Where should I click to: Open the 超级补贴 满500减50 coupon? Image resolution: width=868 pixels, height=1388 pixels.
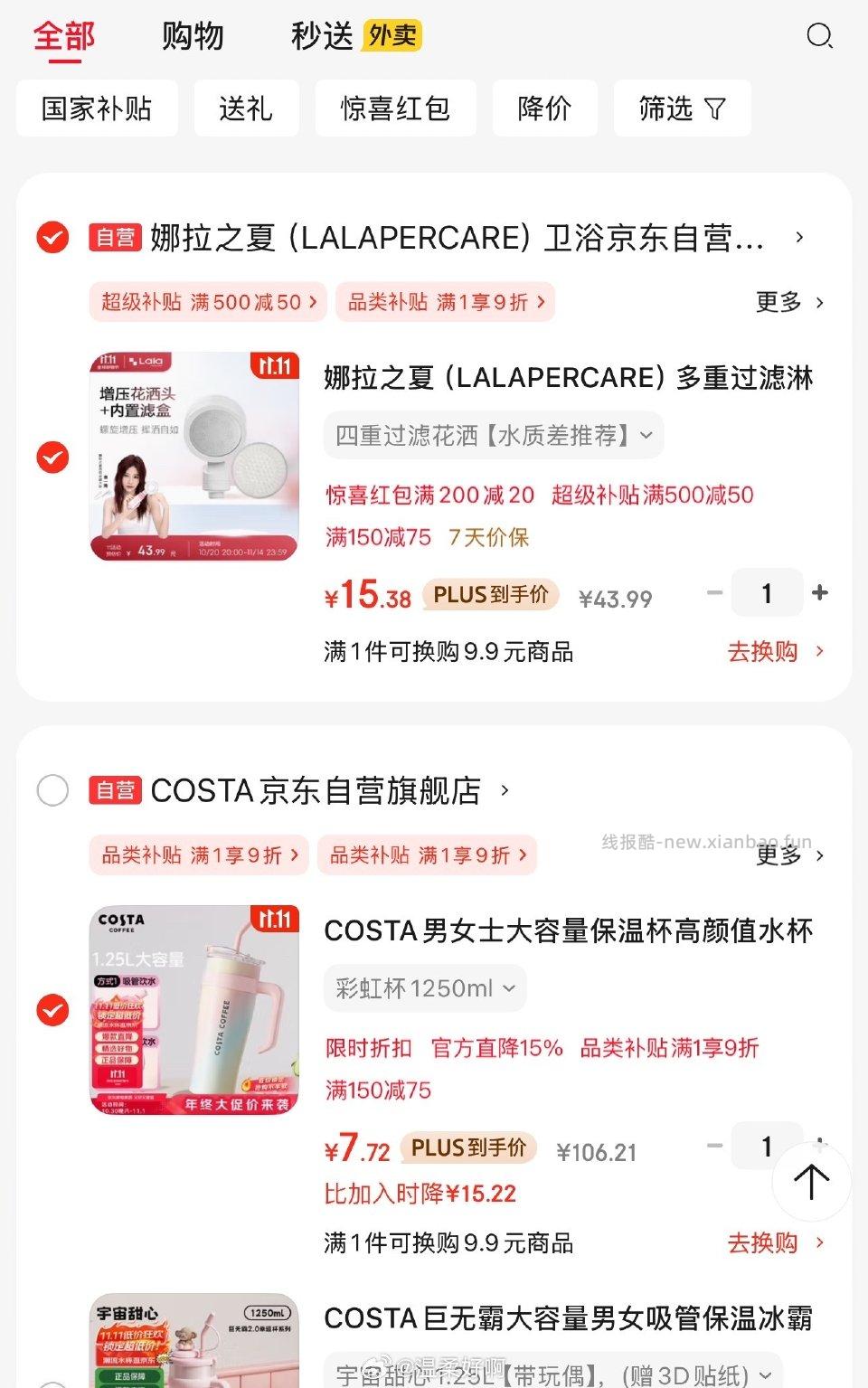(208, 302)
